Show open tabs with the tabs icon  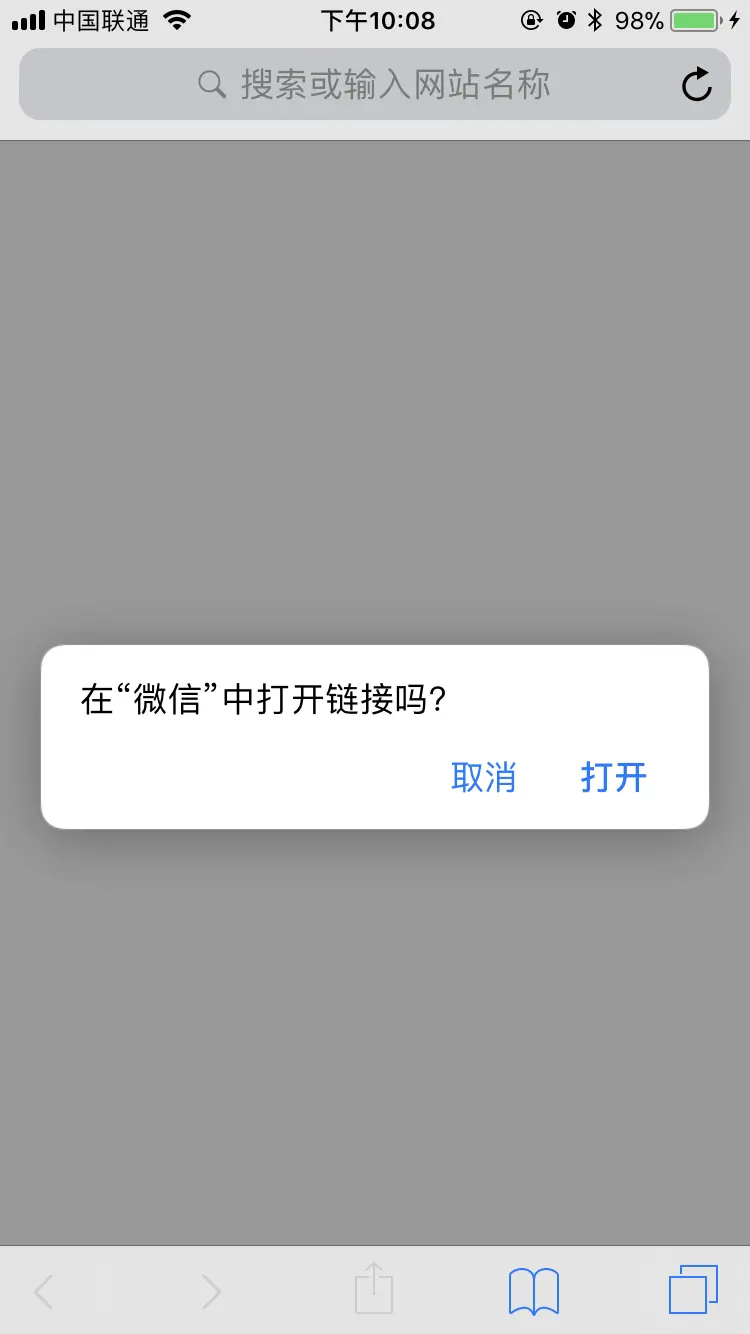[x=692, y=1290]
